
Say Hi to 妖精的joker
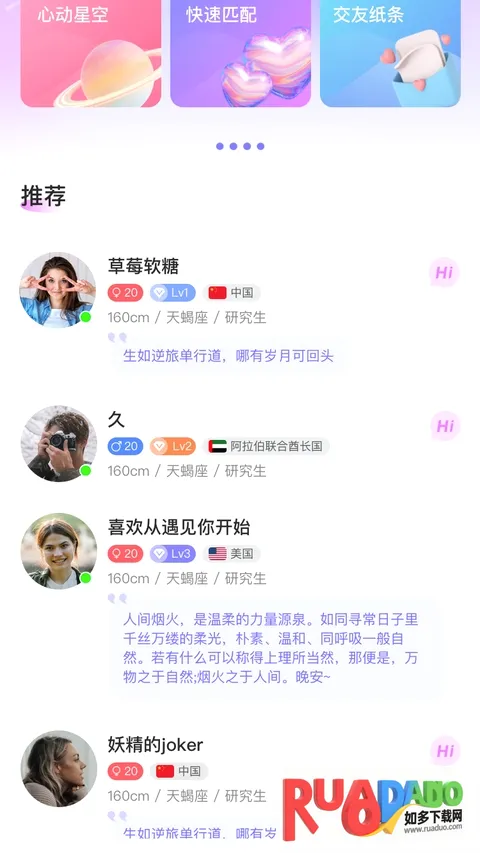coord(445,751)
